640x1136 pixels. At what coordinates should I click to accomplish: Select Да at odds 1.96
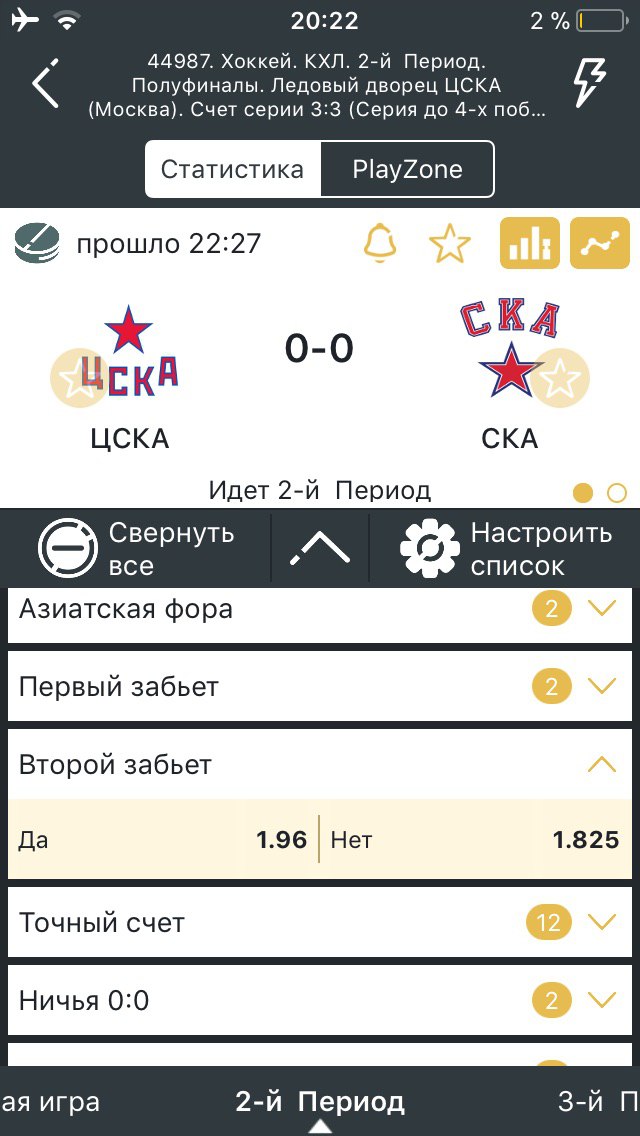[x=163, y=840]
